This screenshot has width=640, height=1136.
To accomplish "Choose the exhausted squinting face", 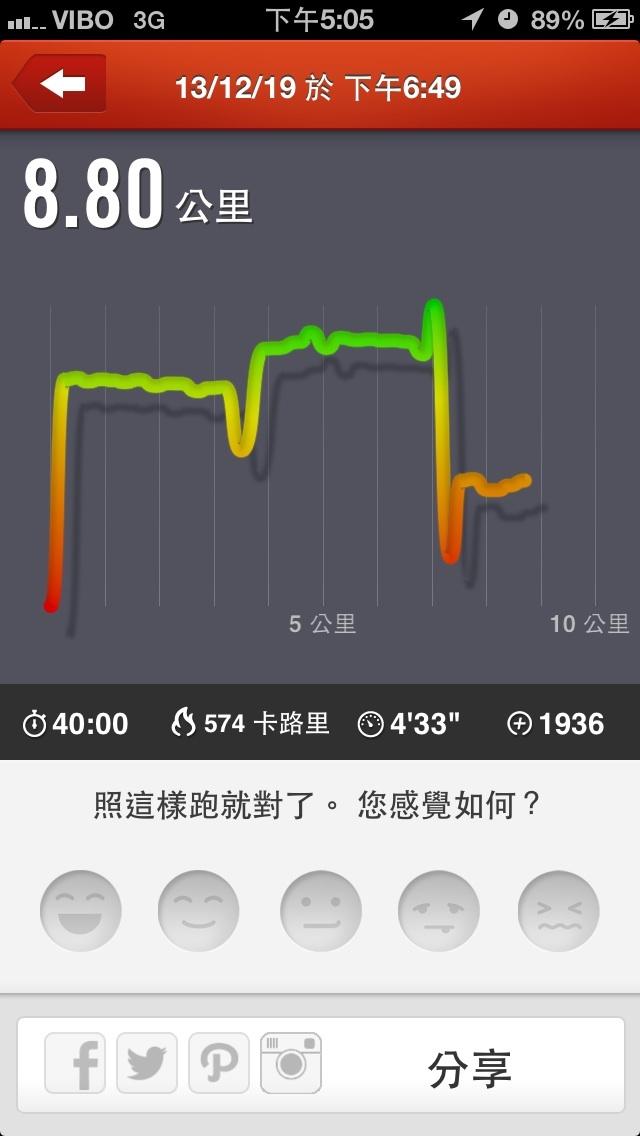I will [558, 911].
